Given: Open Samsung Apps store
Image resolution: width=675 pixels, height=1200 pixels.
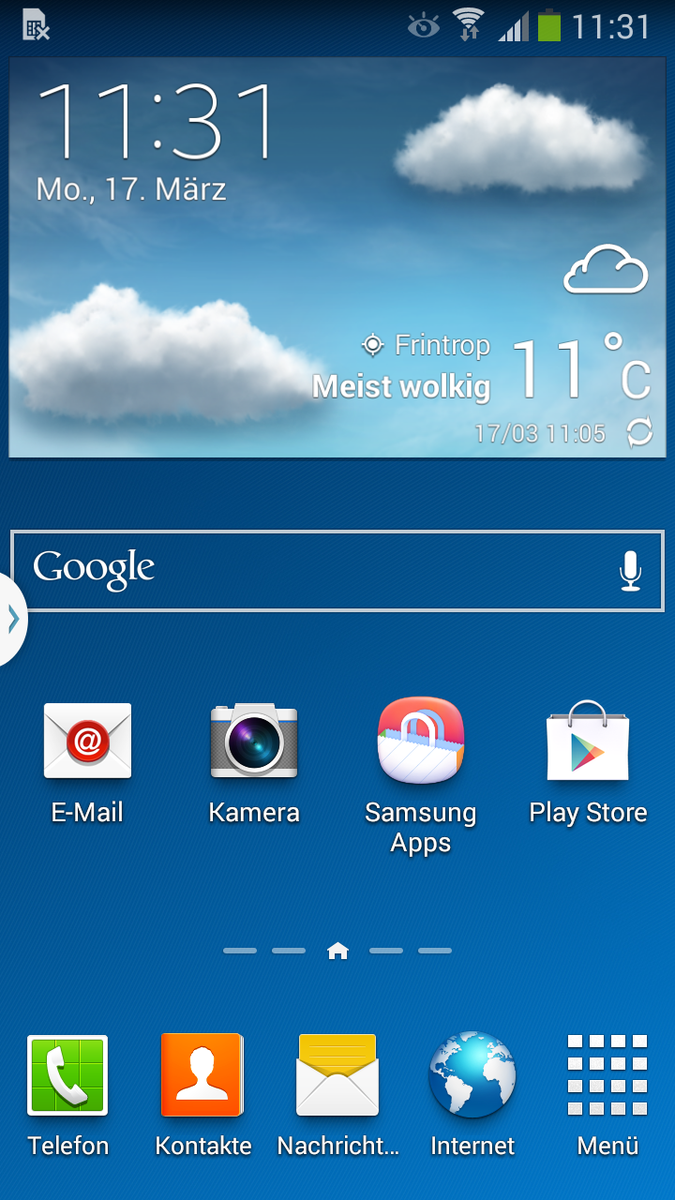Looking at the screenshot, I should (421, 742).
